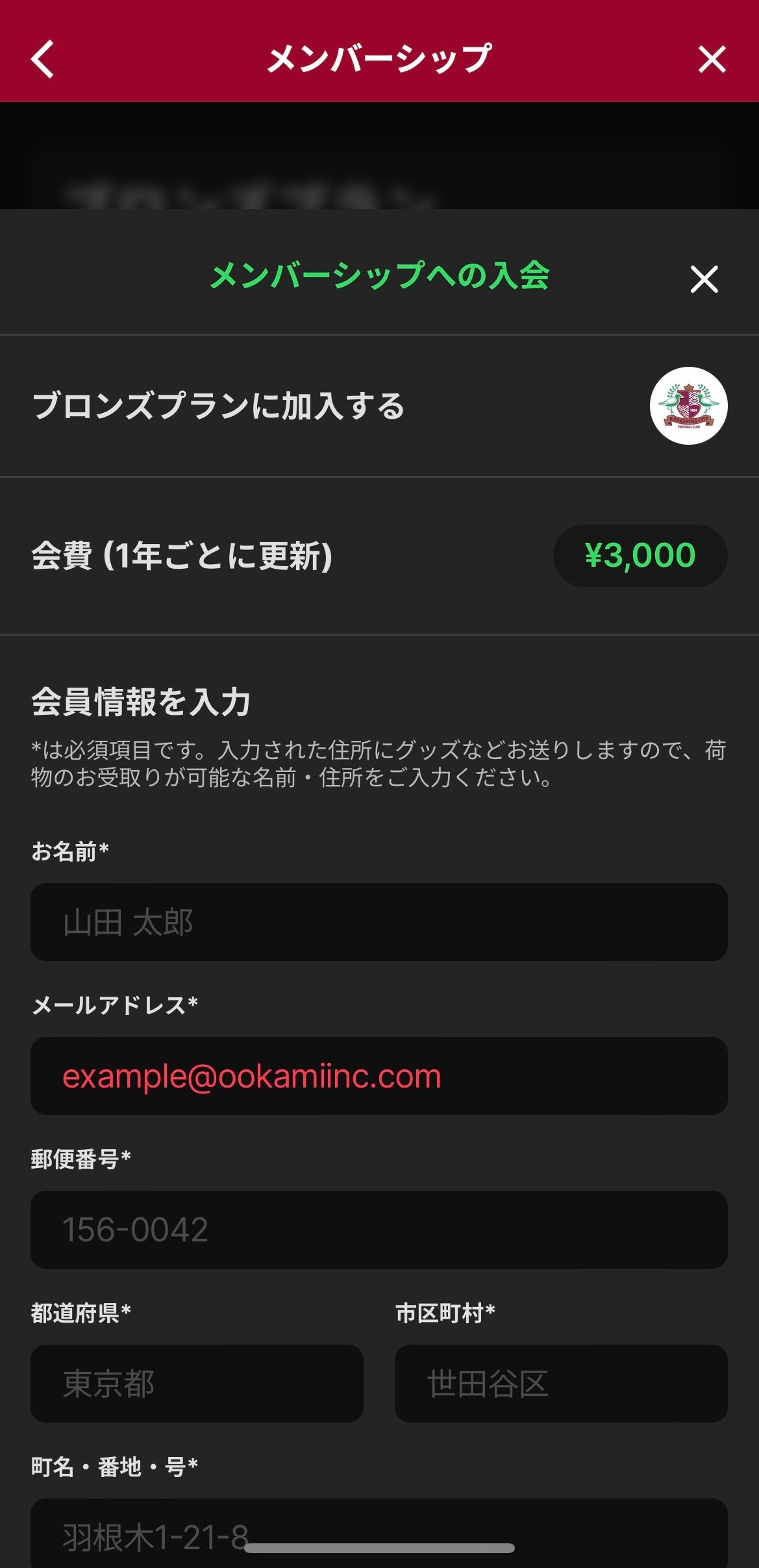Tap the 都道府県 prefecture field
This screenshot has width=759, height=1568.
[197, 1383]
